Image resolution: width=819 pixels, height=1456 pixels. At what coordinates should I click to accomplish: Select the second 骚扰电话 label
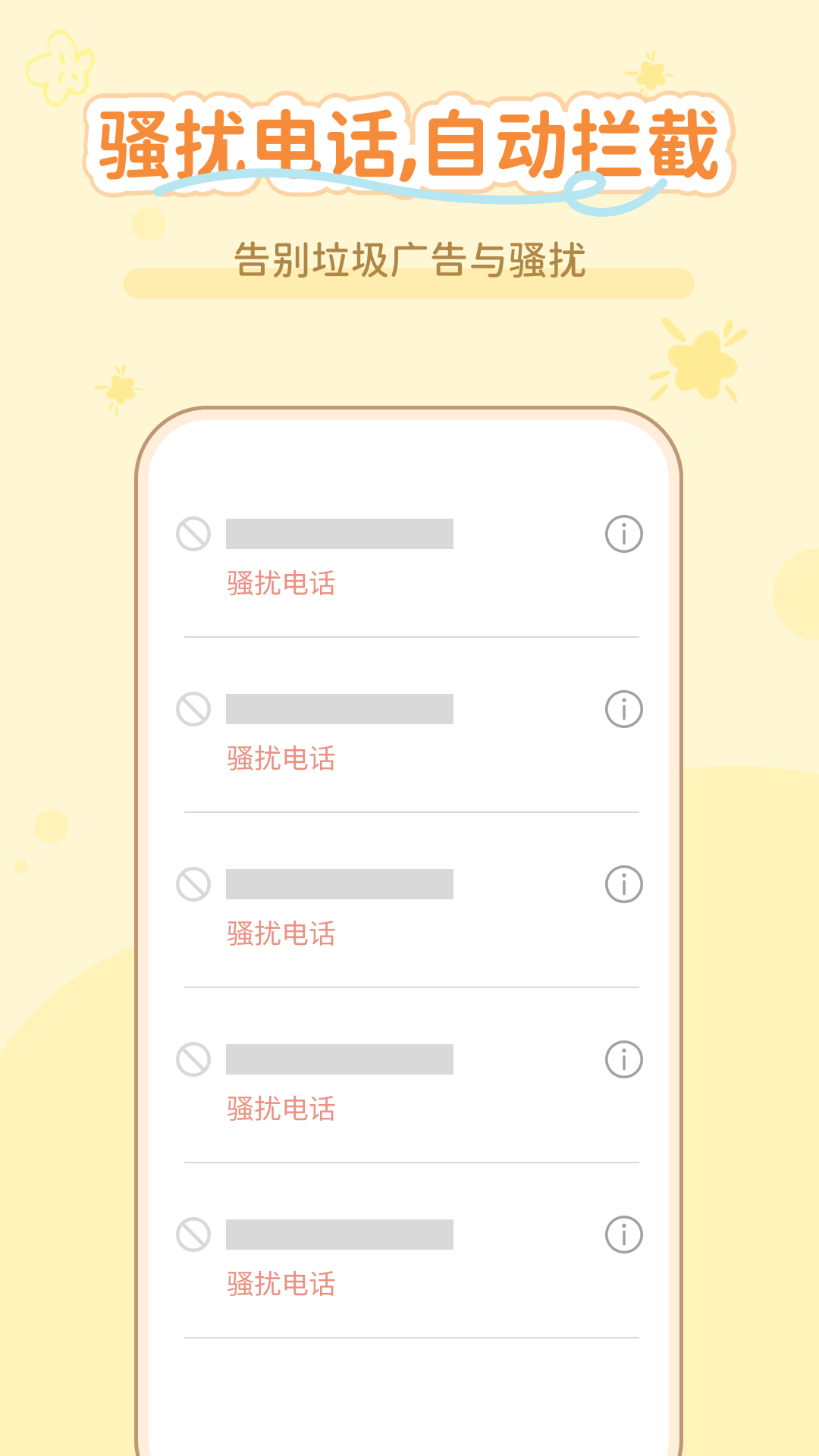(x=281, y=758)
